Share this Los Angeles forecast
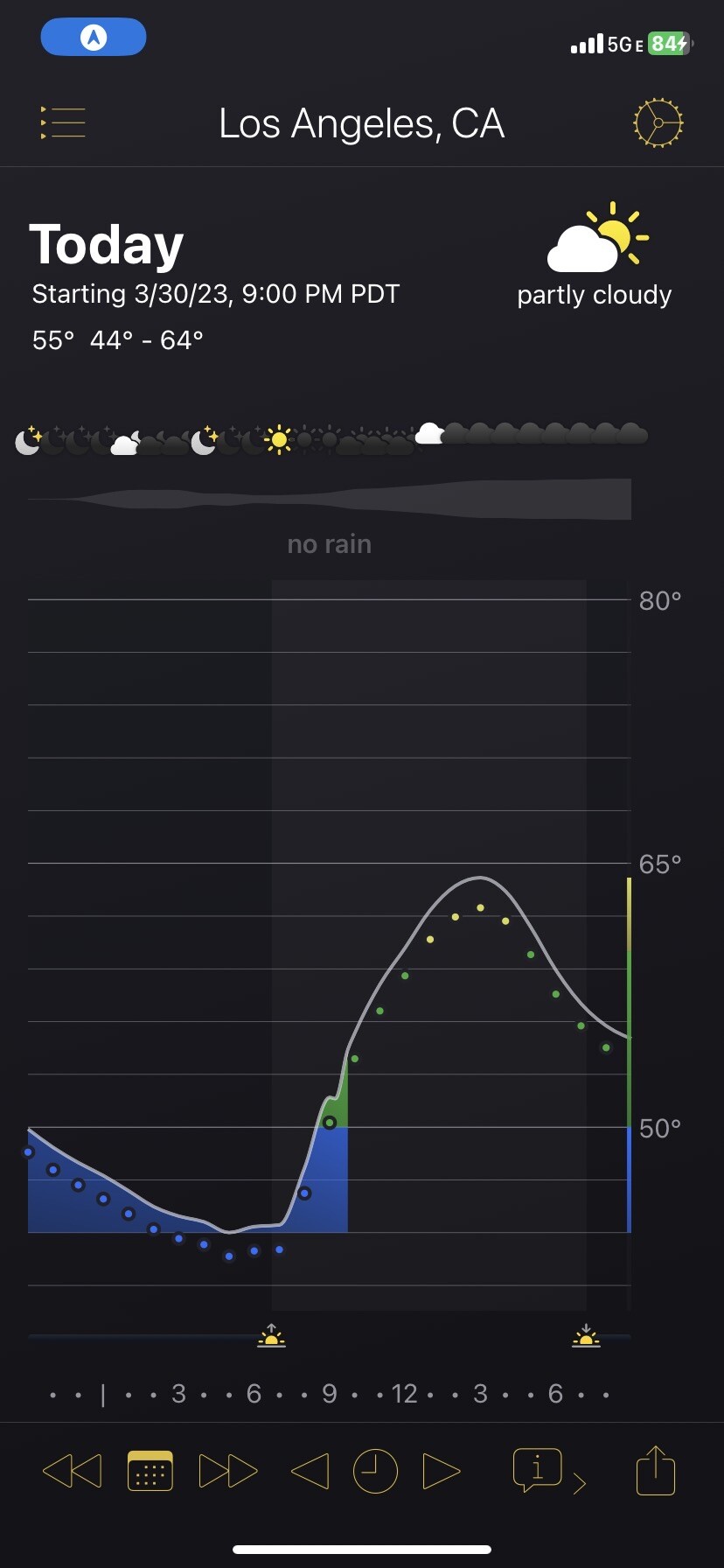This screenshot has height=1568, width=724. [656, 1471]
